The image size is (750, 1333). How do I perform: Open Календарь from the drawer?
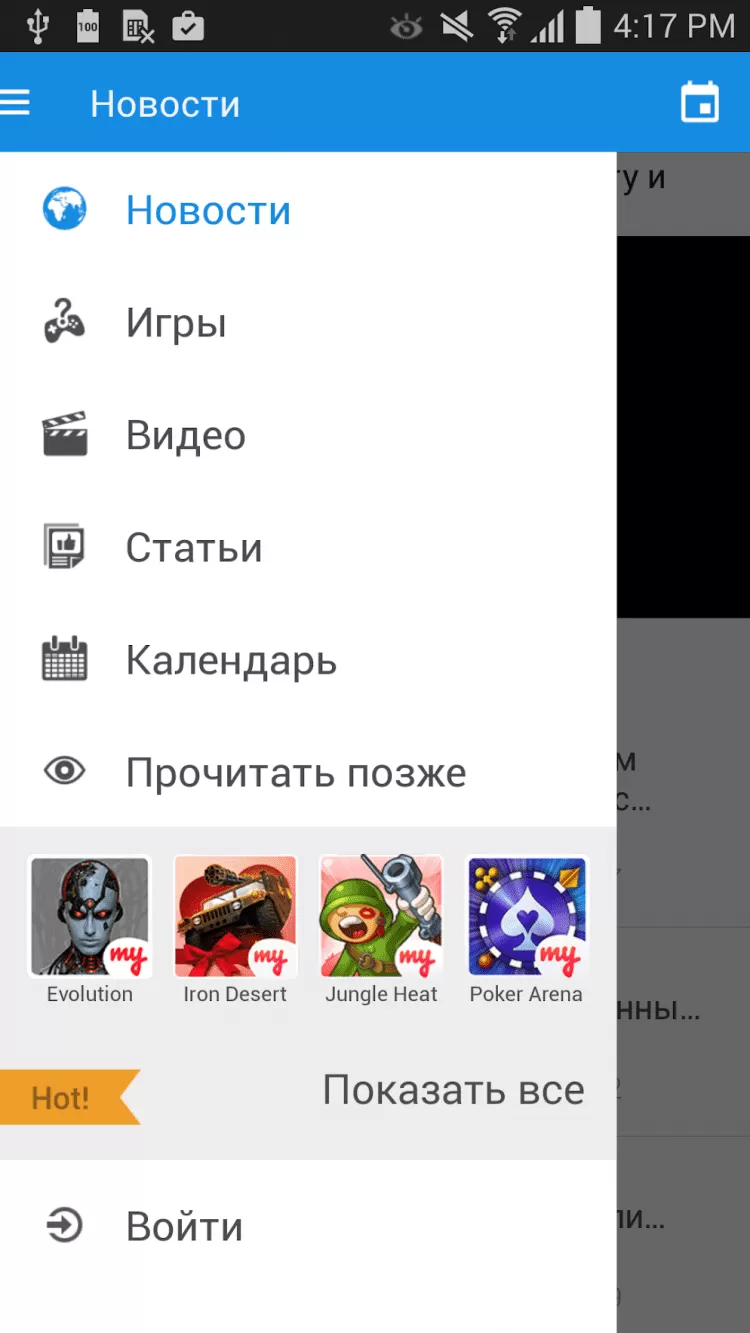click(x=231, y=661)
